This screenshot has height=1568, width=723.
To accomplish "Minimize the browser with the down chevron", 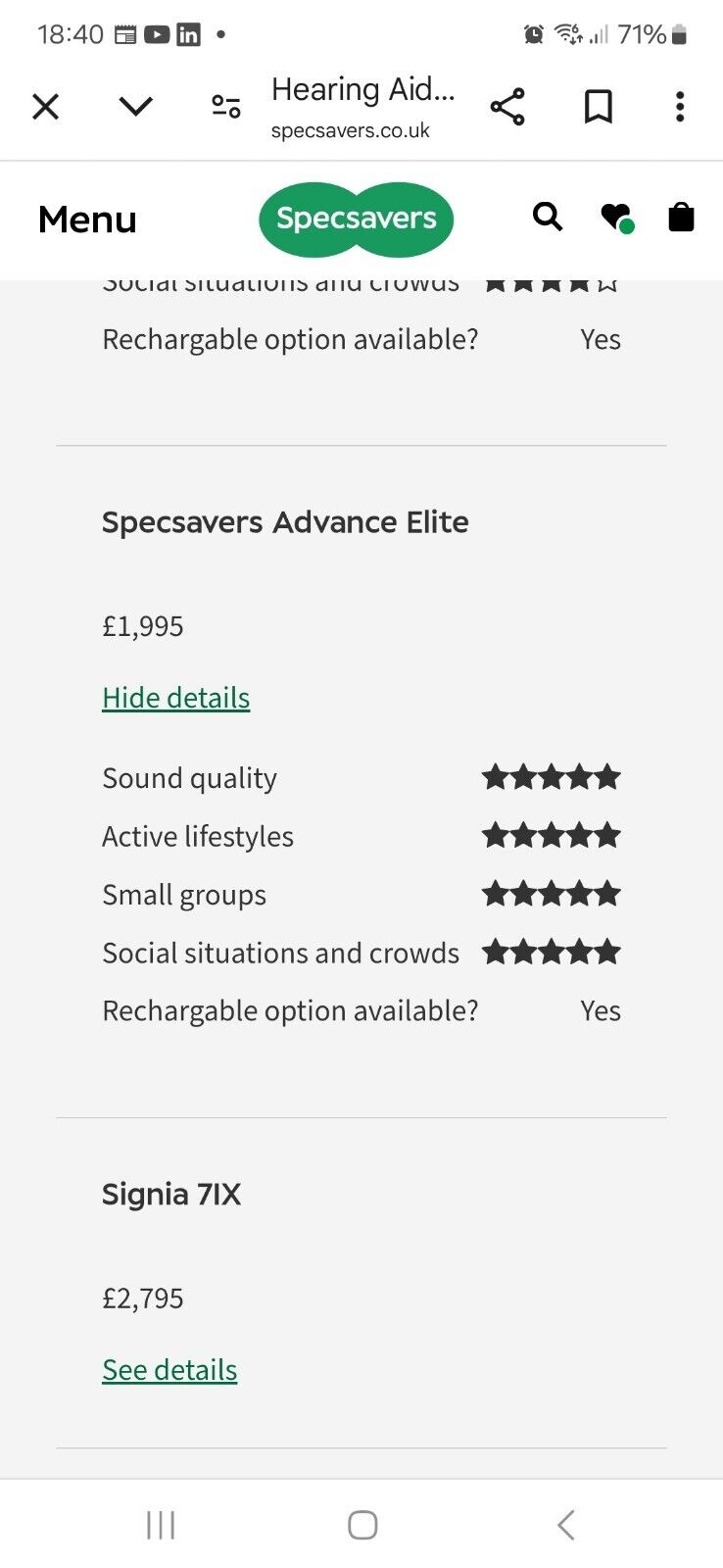I will (136, 106).
